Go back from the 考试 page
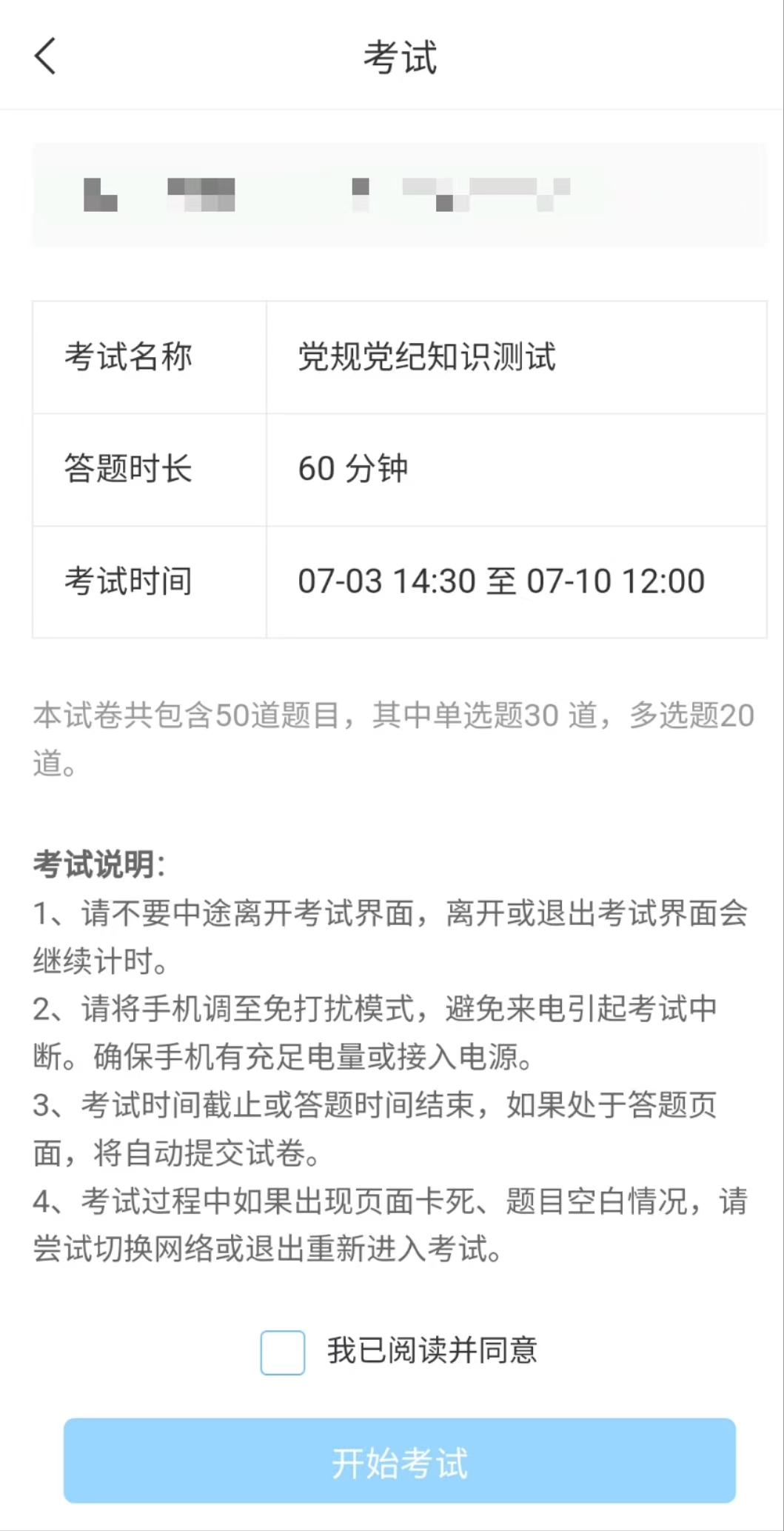The height and width of the screenshot is (1531, 784). pyautogui.click(x=45, y=57)
